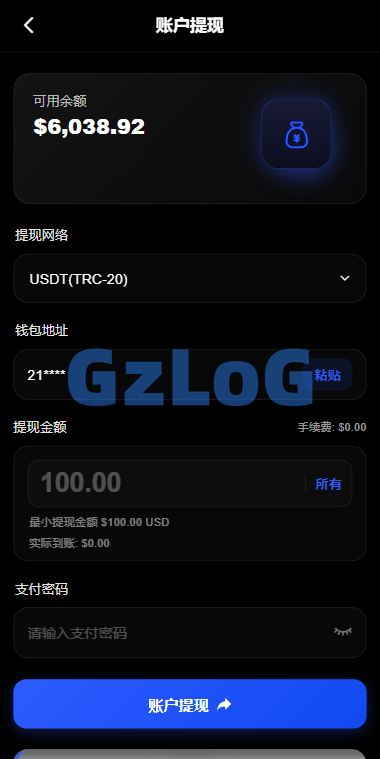Submit with the 账户提现 button

tap(190, 704)
